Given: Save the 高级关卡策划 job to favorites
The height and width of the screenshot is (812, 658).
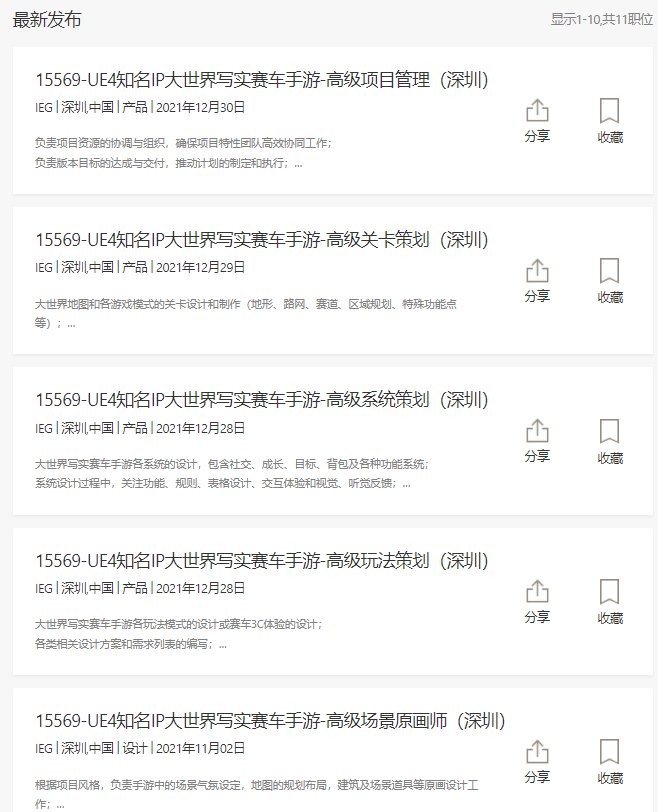Looking at the screenshot, I should tap(610, 280).
